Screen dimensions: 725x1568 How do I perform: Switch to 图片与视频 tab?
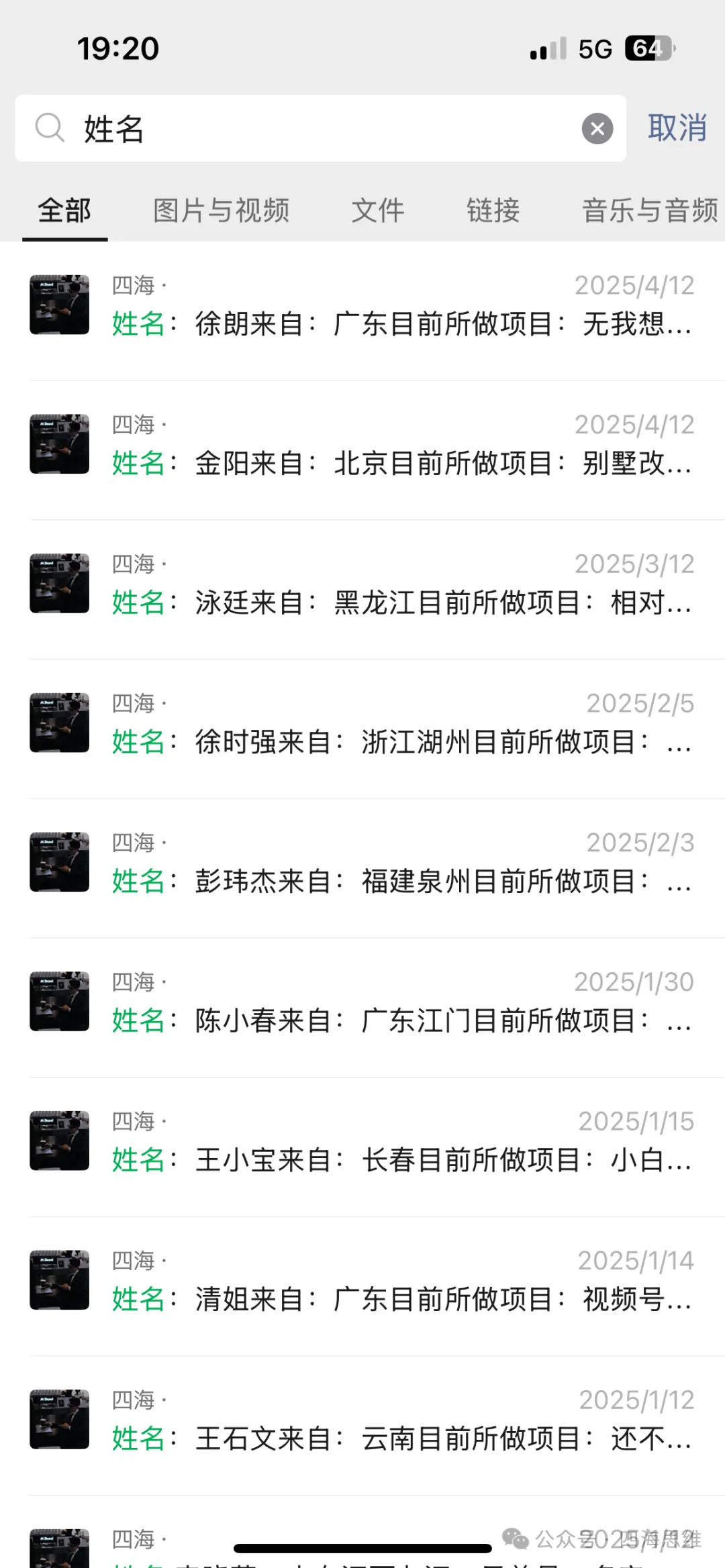[x=222, y=210]
